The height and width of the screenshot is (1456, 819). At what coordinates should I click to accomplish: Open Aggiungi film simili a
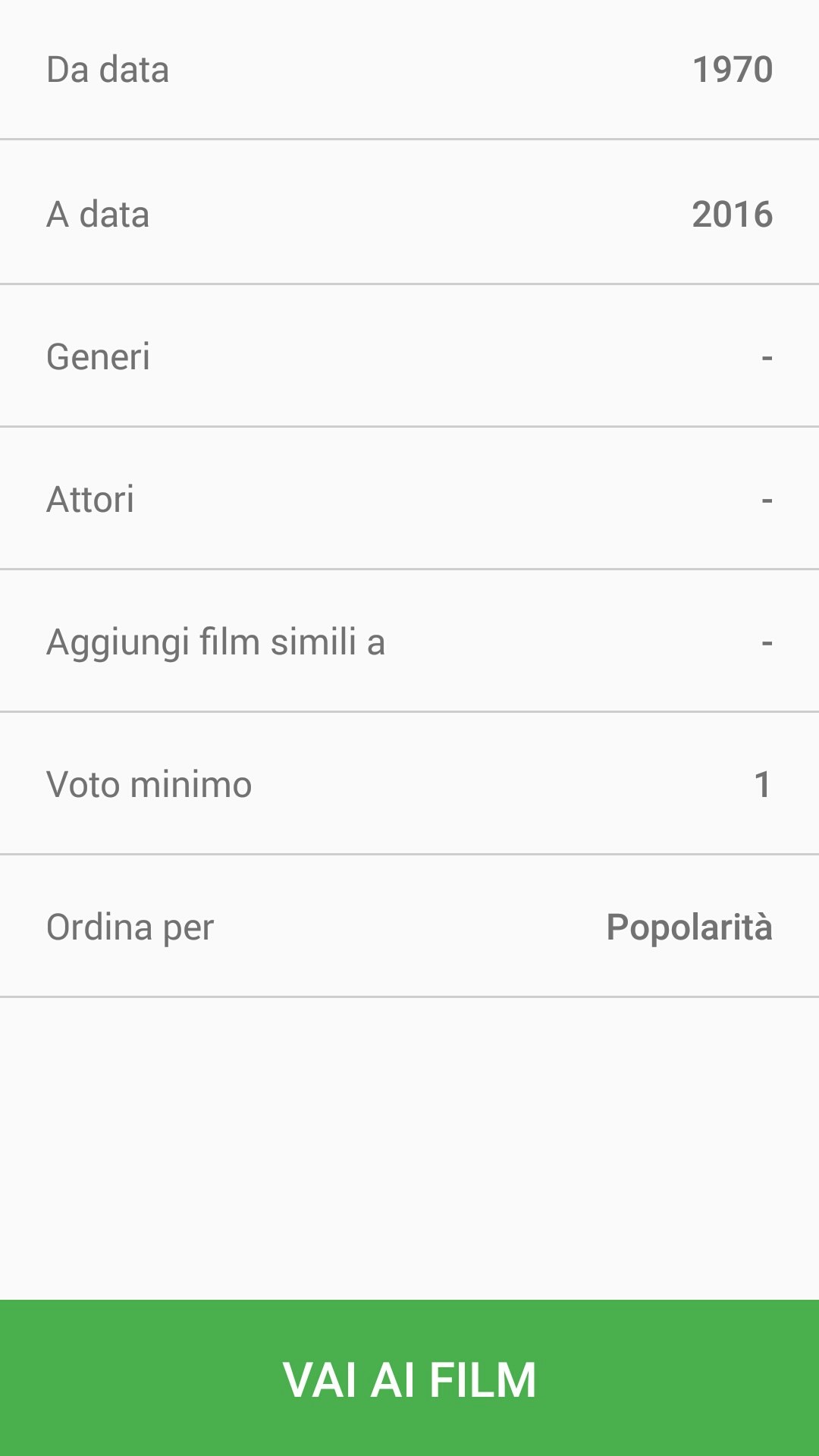point(409,642)
